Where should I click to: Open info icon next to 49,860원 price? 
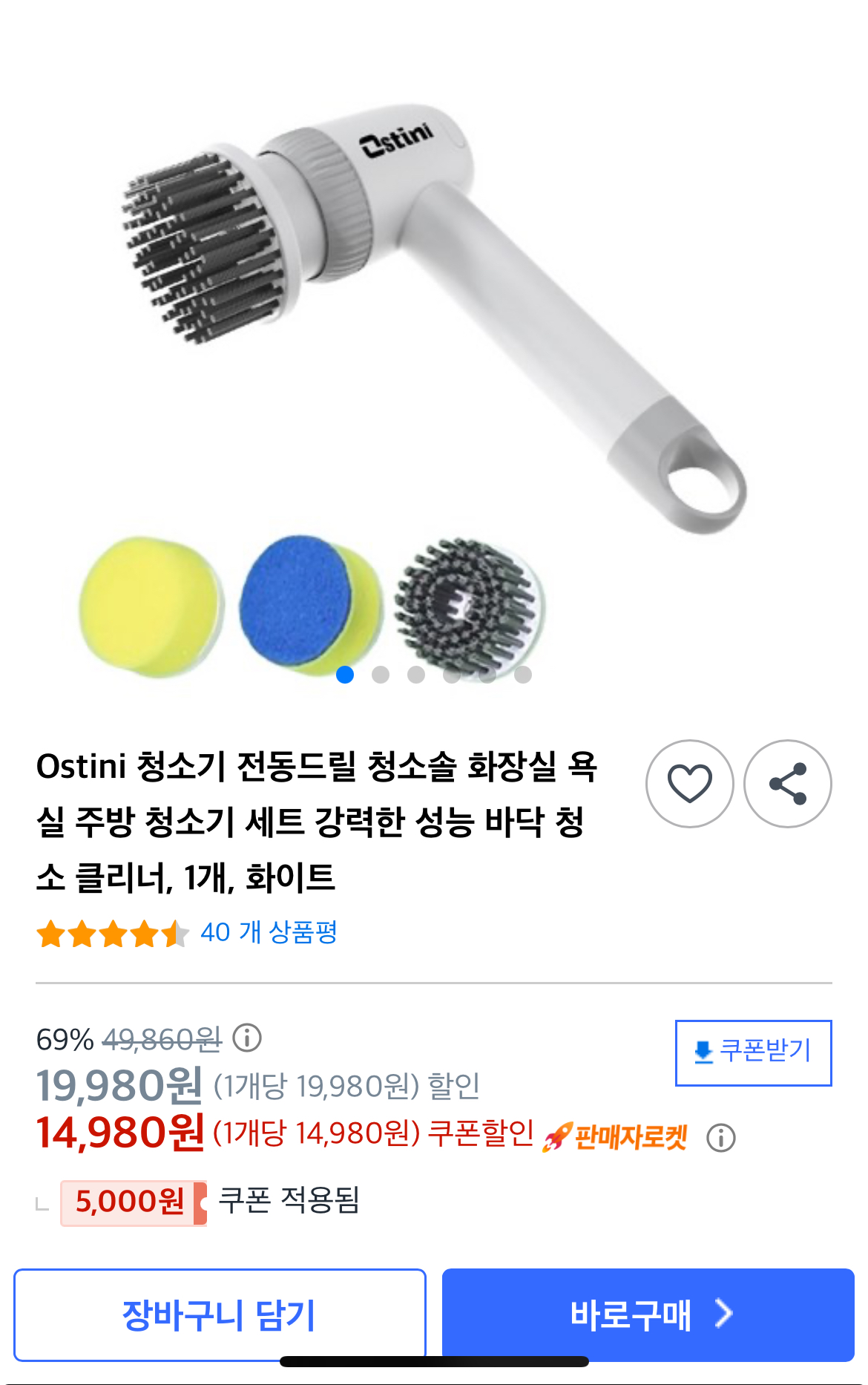coord(247,1038)
